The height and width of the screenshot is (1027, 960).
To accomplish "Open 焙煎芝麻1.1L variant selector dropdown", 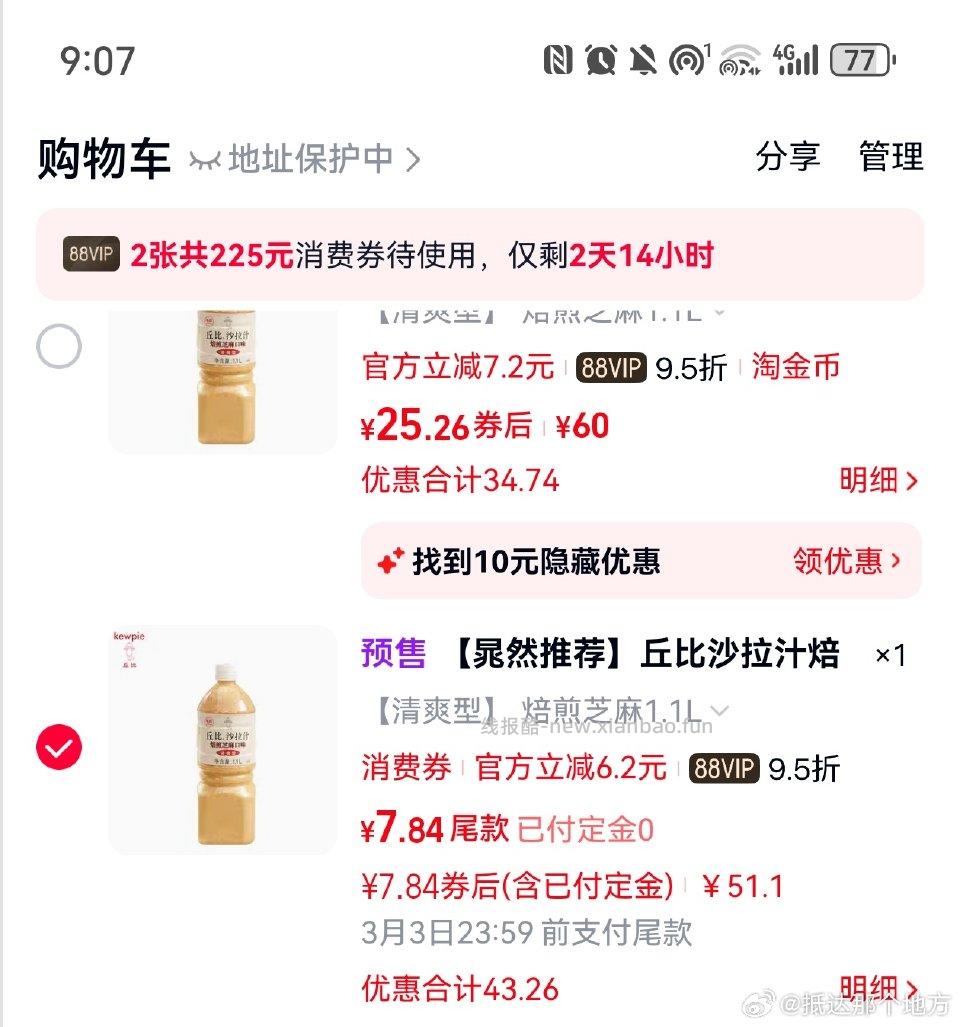I will tap(718, 710).
